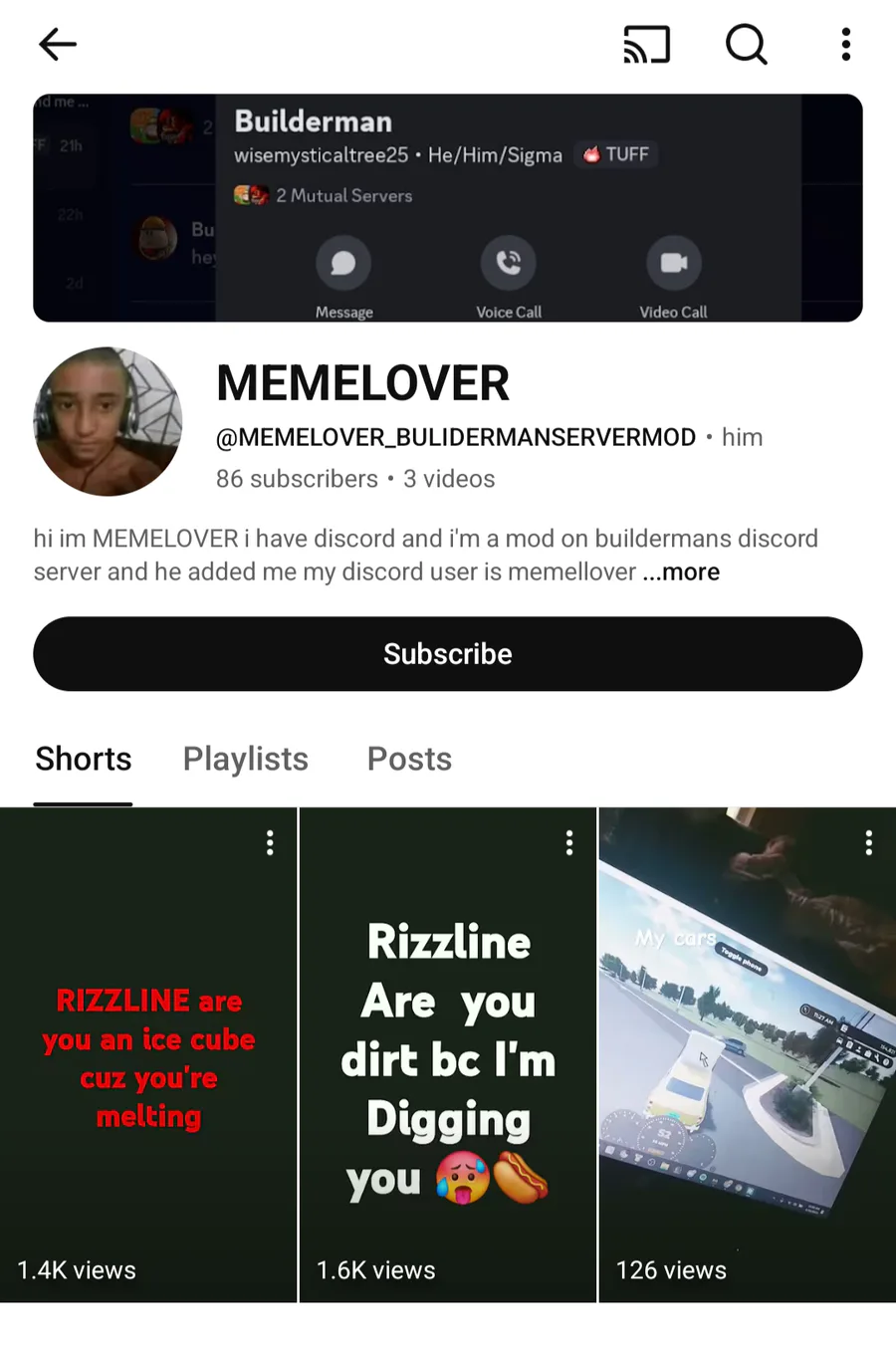Open the top-right overflow menu

(x=845, y=45)
